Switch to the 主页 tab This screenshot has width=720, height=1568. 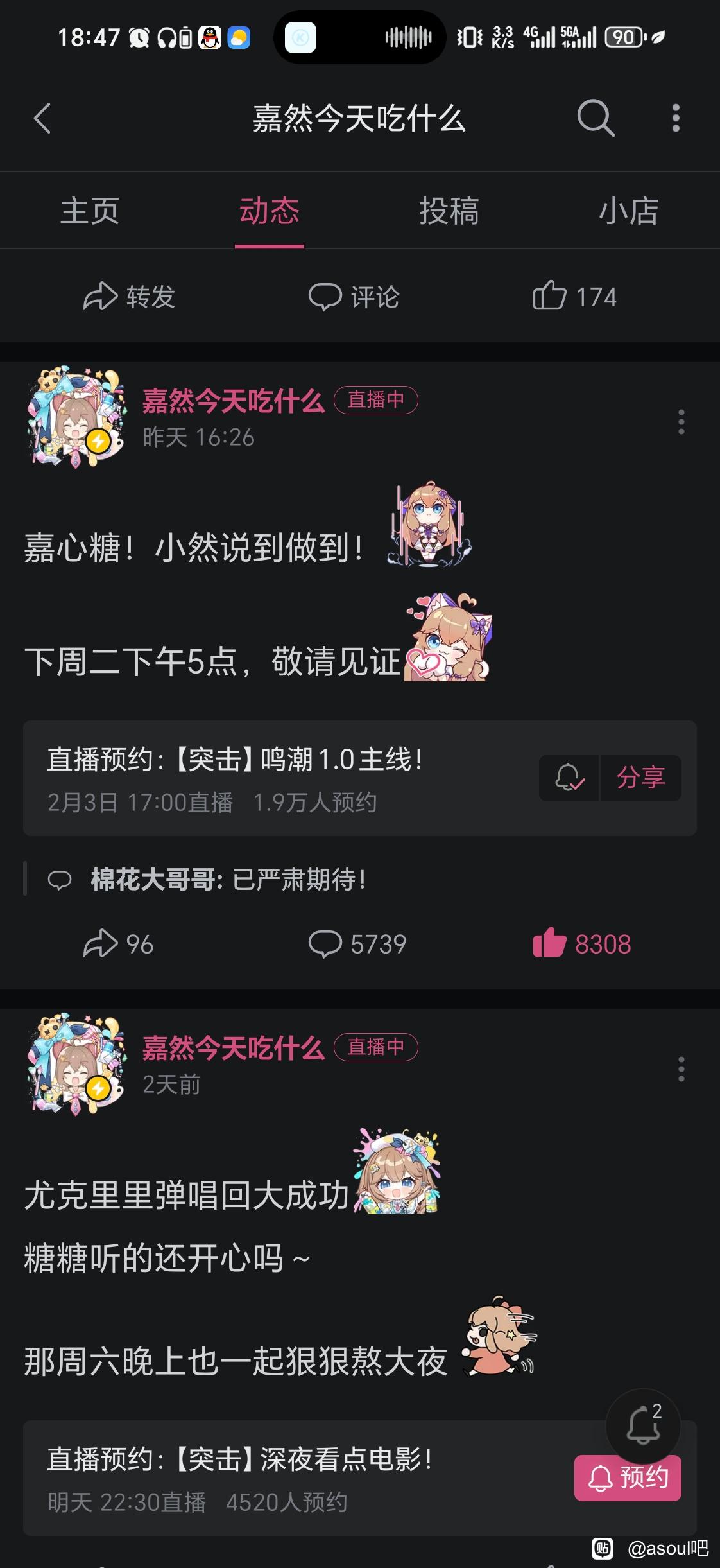click(x=90, y=211)
